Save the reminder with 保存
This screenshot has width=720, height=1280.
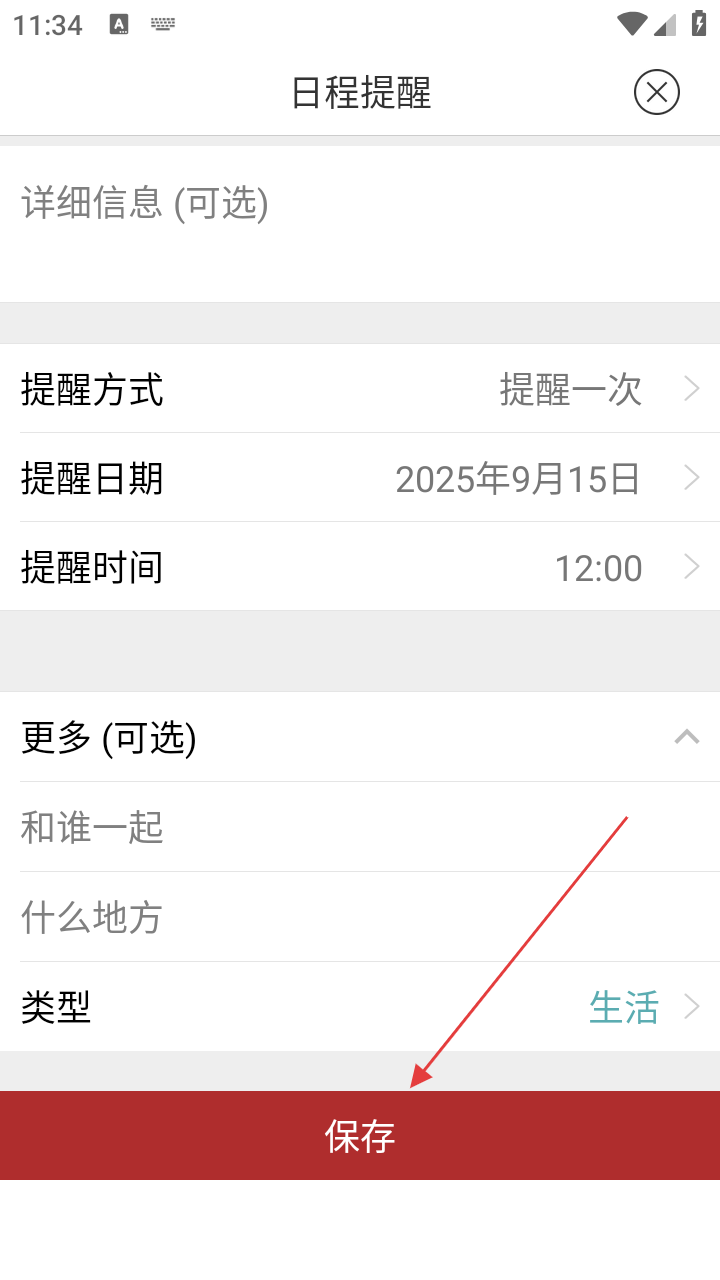coord(360,1136)
